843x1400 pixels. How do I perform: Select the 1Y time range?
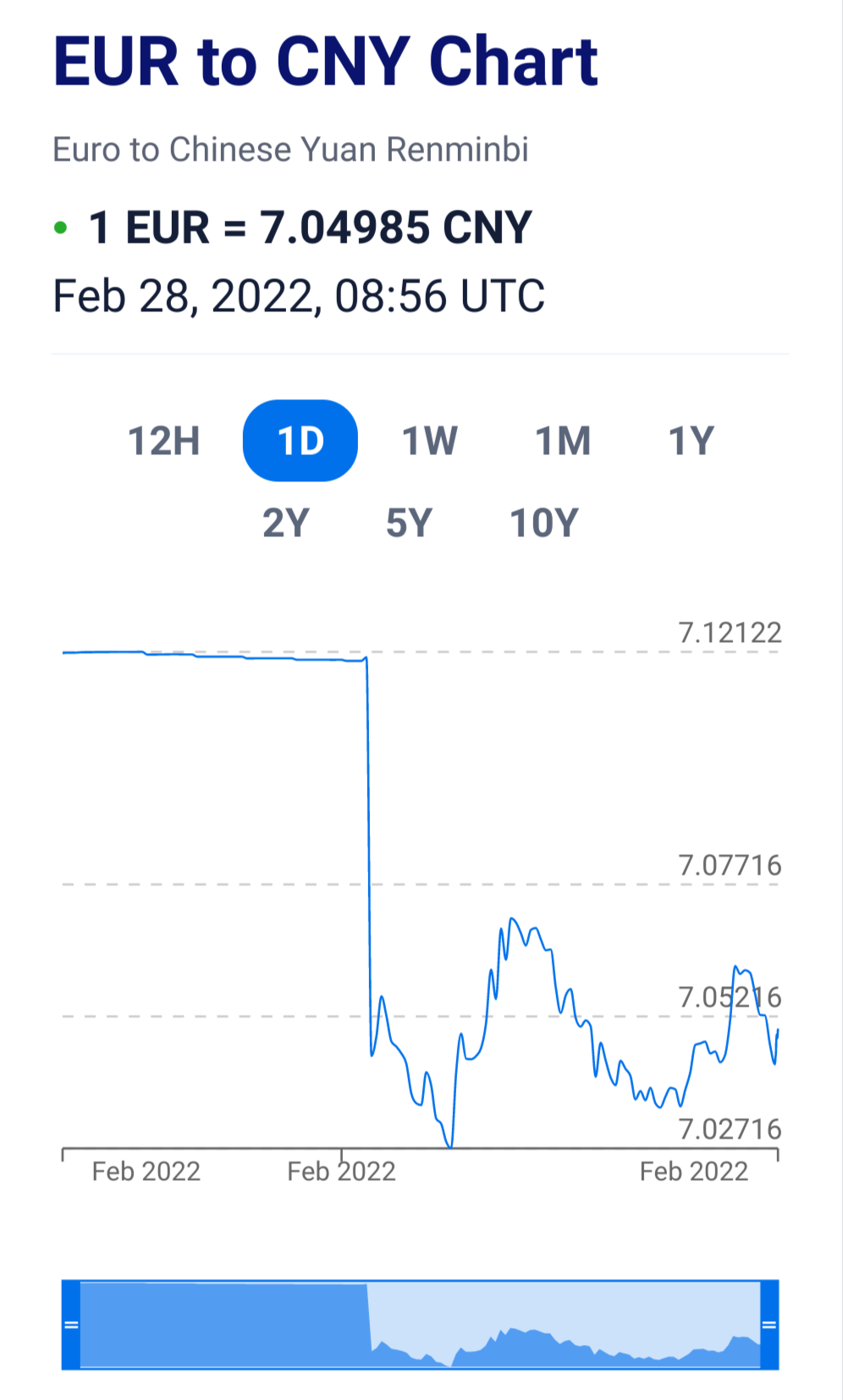pos(691,441)
